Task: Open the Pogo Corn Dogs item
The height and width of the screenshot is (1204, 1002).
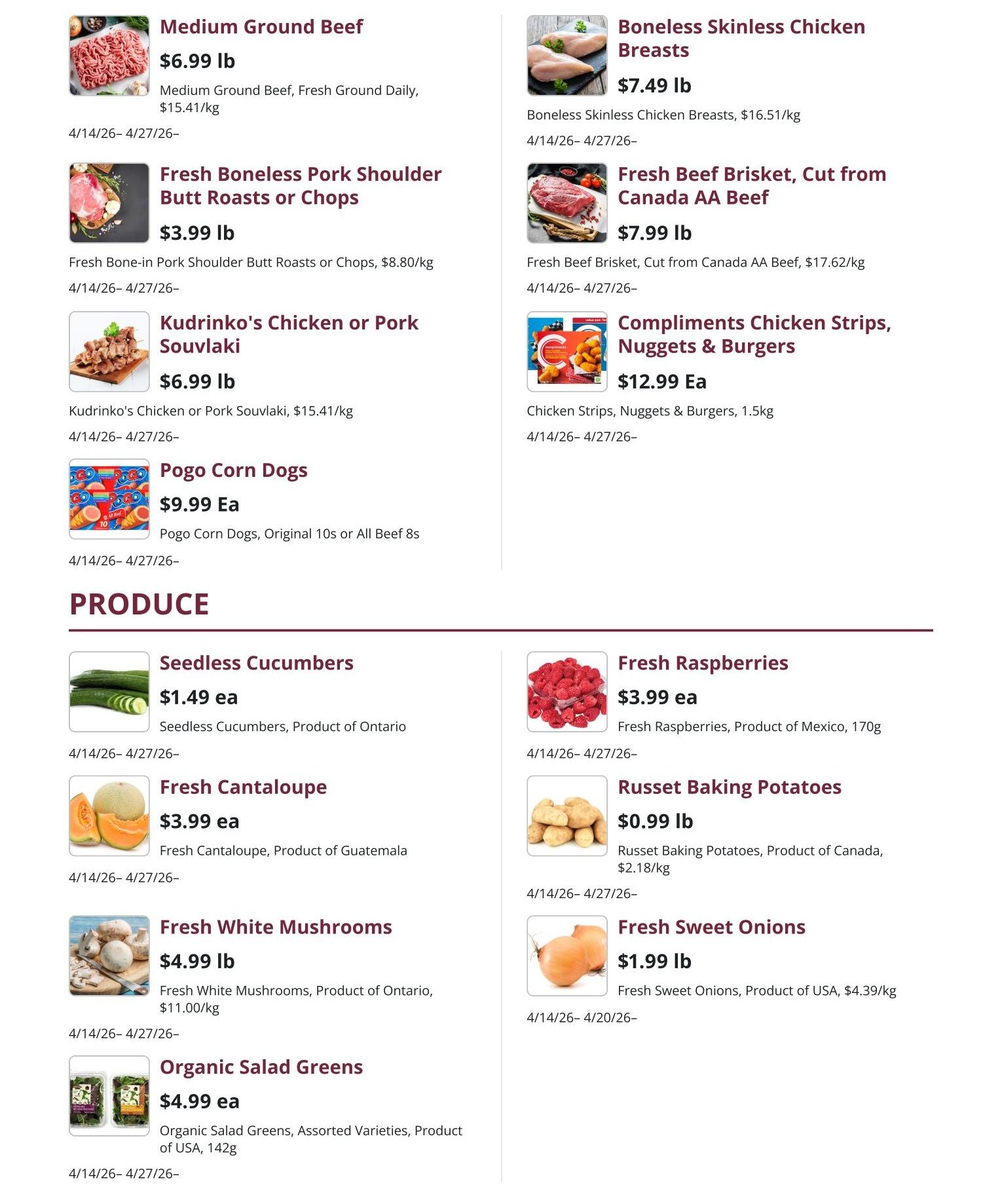Action: pos(233,470)
